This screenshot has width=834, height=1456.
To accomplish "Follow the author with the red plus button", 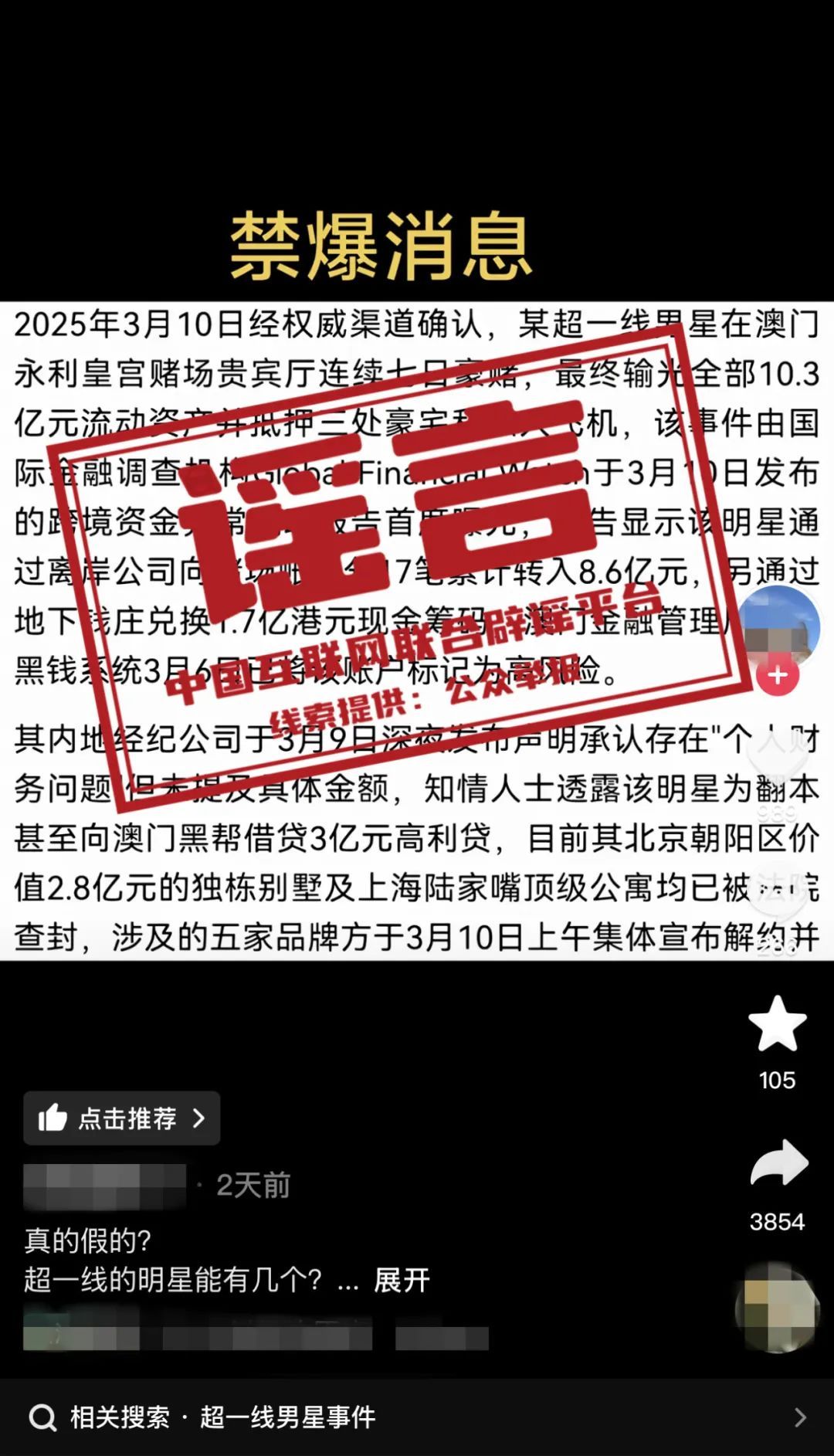I will (777, 676).
